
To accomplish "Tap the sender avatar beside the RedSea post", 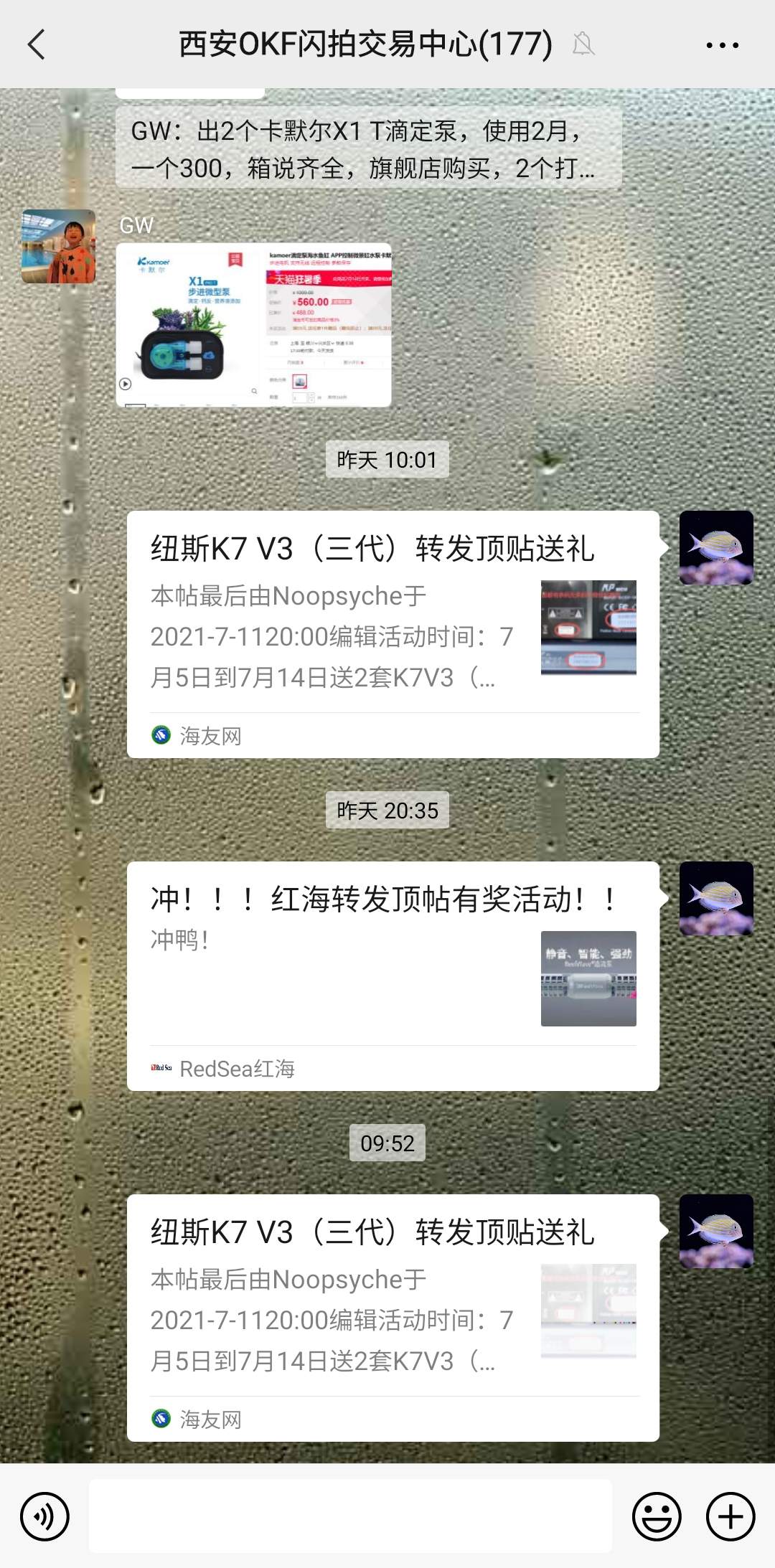I will (716, 899).
